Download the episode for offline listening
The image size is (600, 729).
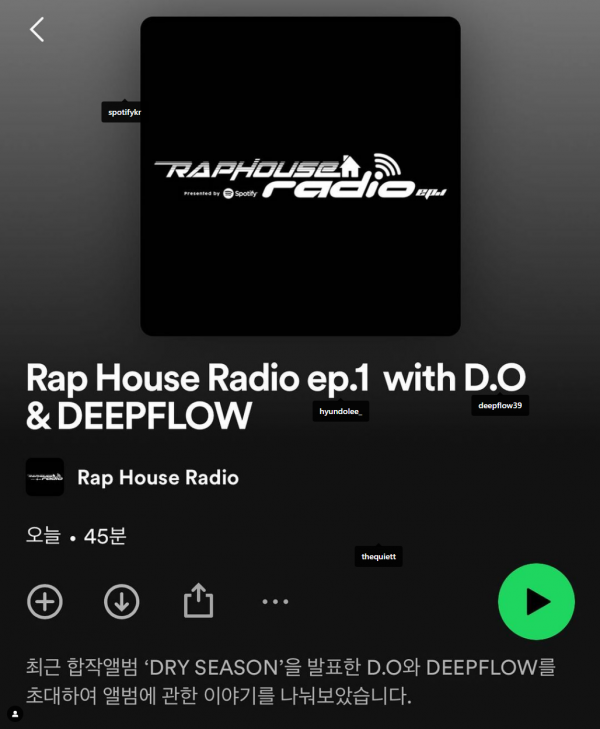[x=122, y=601]
